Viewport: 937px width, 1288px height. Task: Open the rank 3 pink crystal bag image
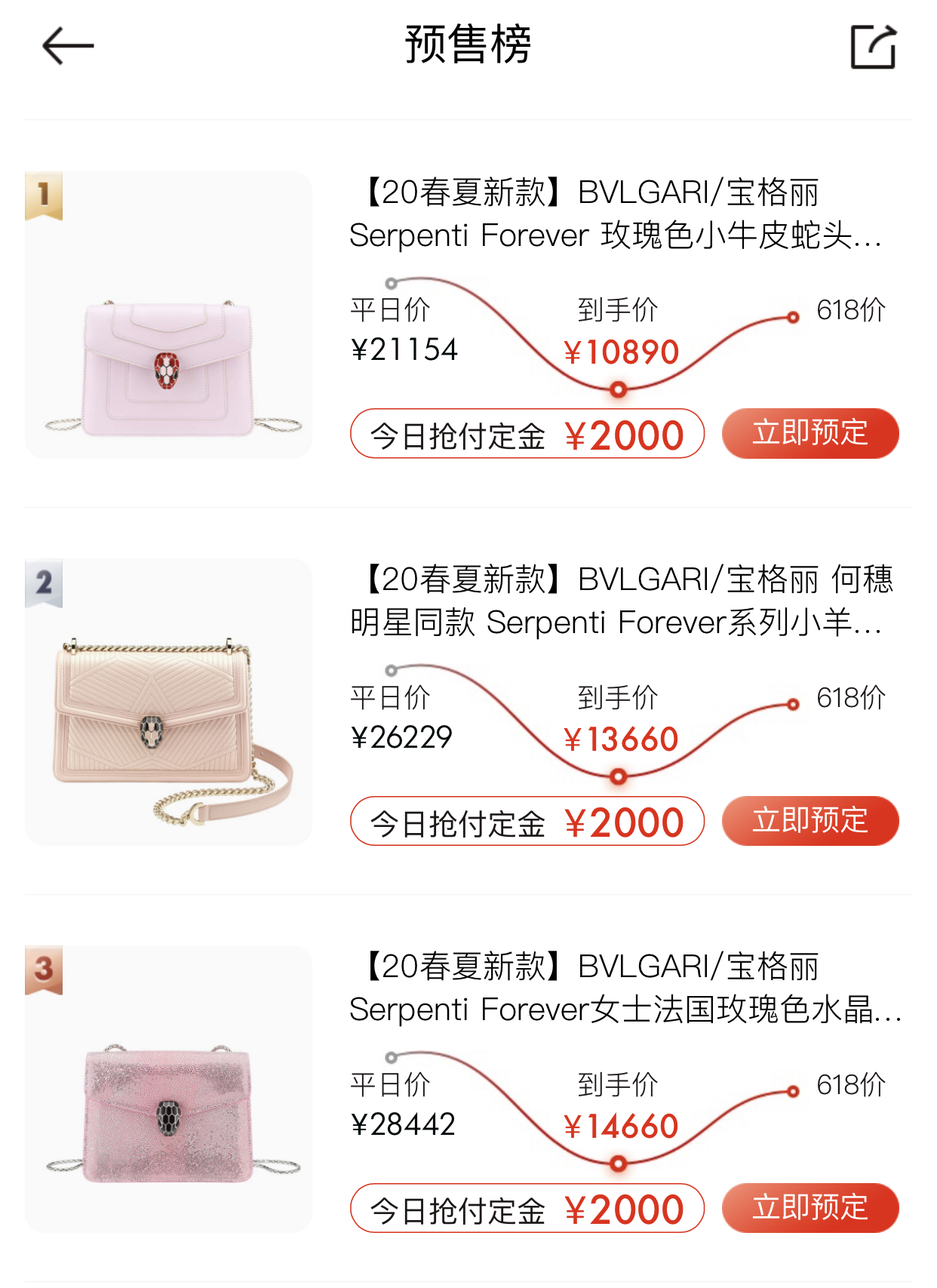pos(168,1089)
